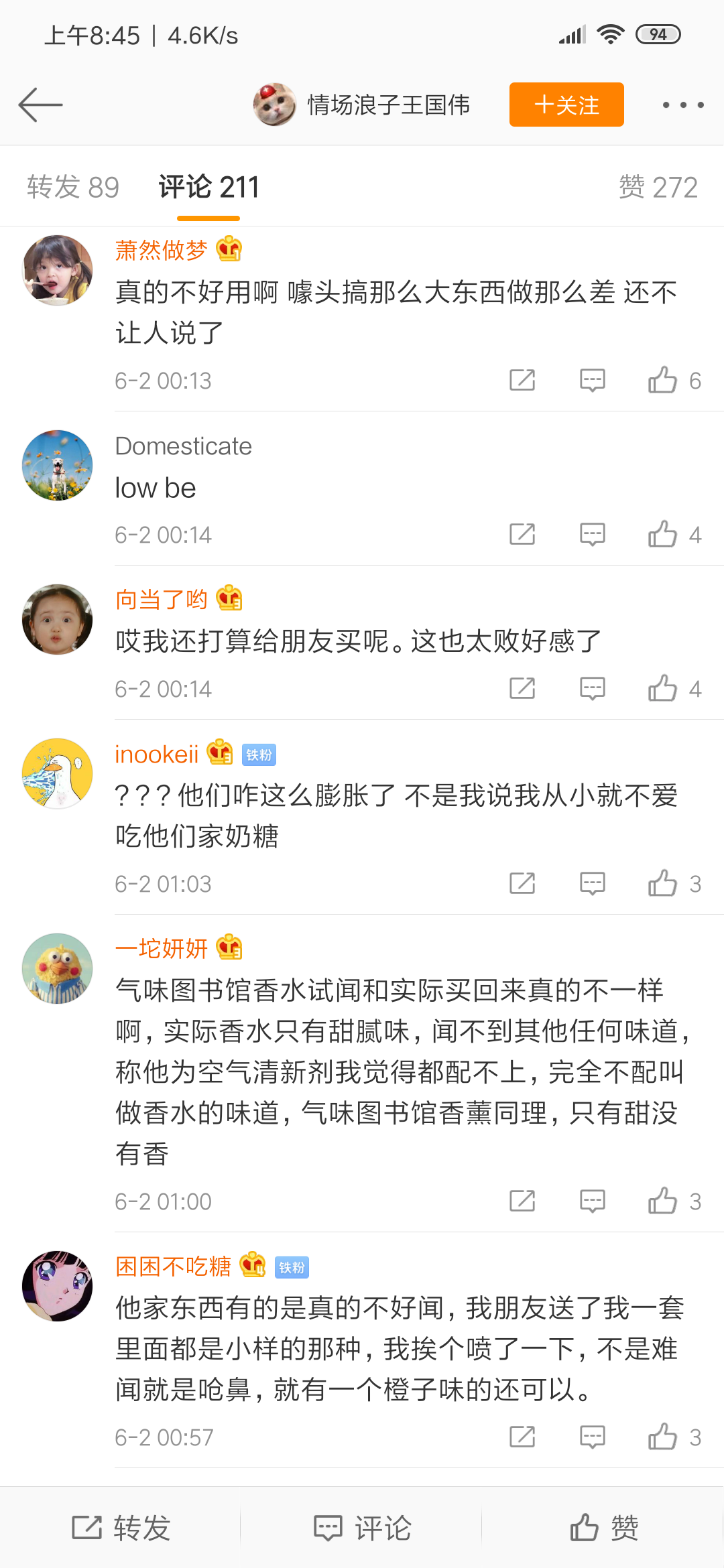
Task: Go back using the top-left arrow
Action: [x=40, y=105]
